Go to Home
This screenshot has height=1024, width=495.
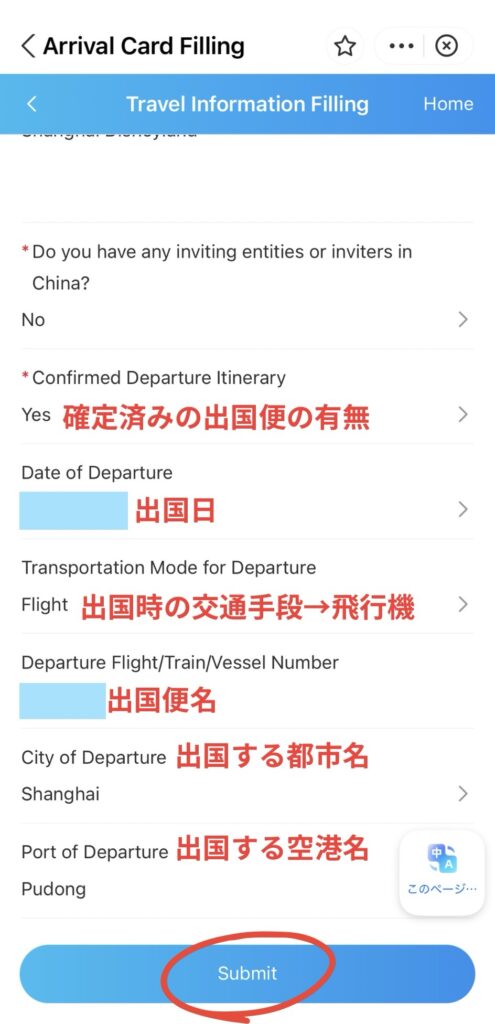(448, 104)
